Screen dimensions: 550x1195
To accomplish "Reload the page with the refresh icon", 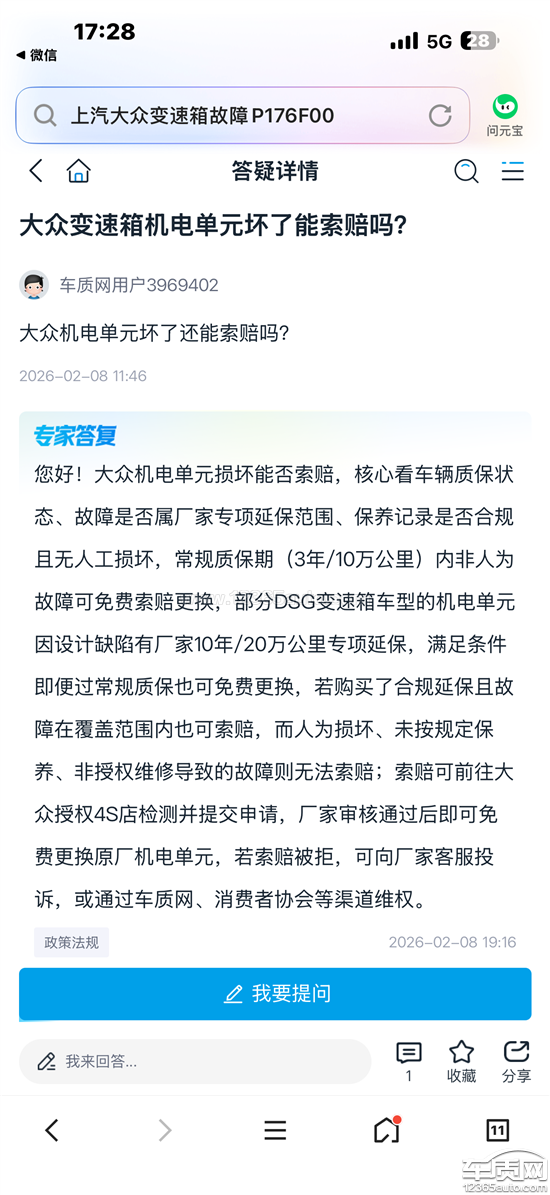I will tap(440, 115).
